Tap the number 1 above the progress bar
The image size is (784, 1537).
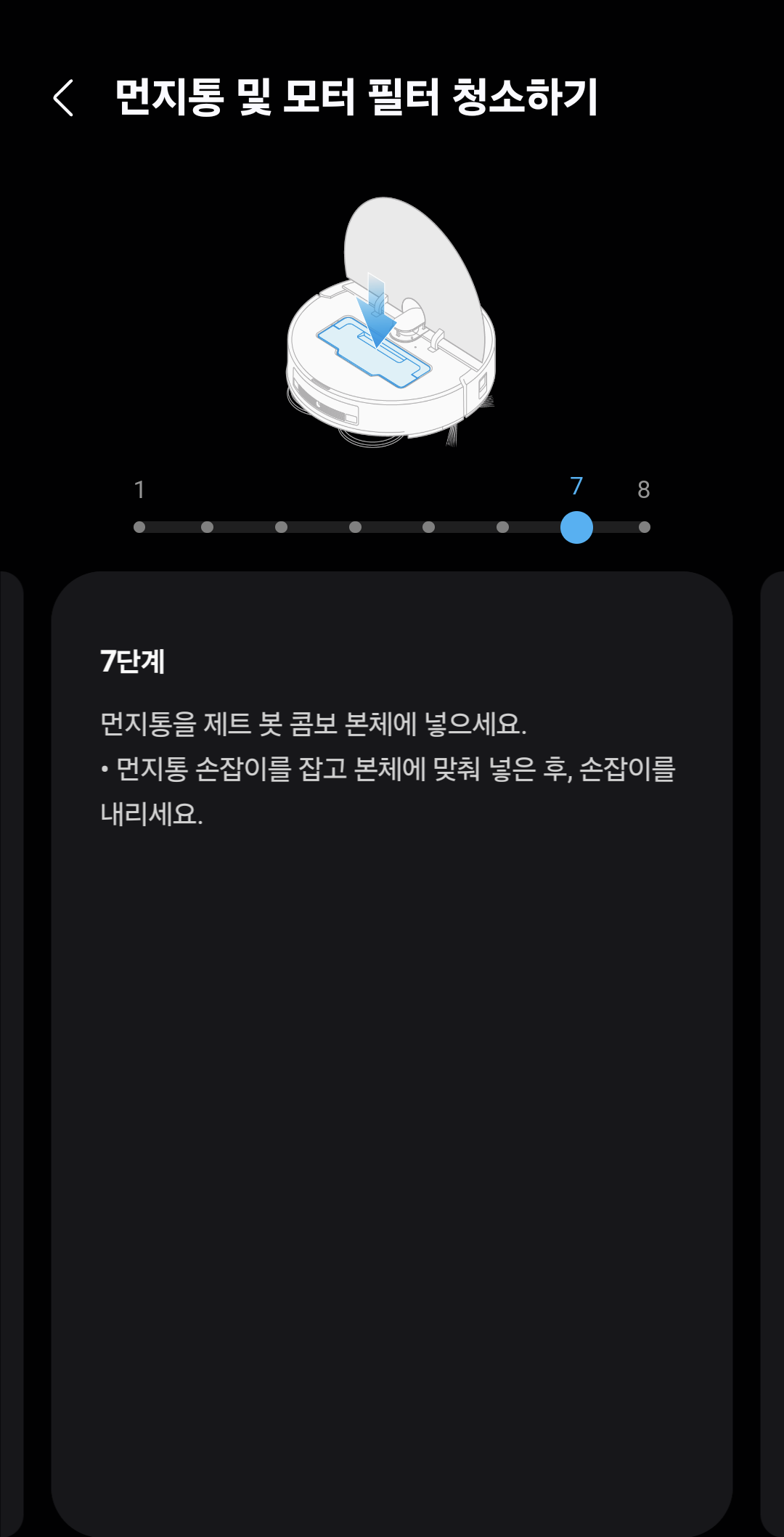click(140, 489)
